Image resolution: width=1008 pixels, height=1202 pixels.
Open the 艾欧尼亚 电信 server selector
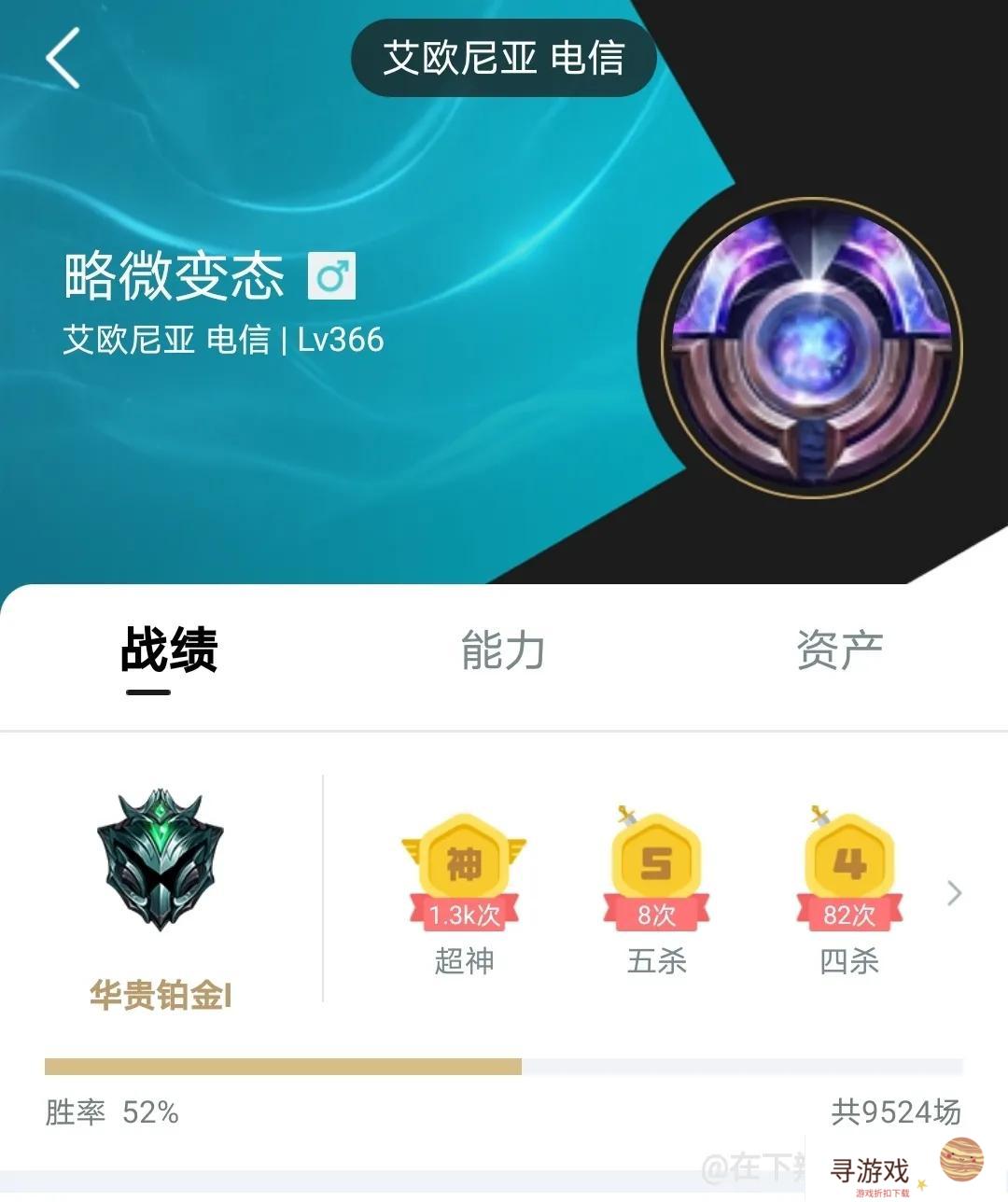pos(503,58)
